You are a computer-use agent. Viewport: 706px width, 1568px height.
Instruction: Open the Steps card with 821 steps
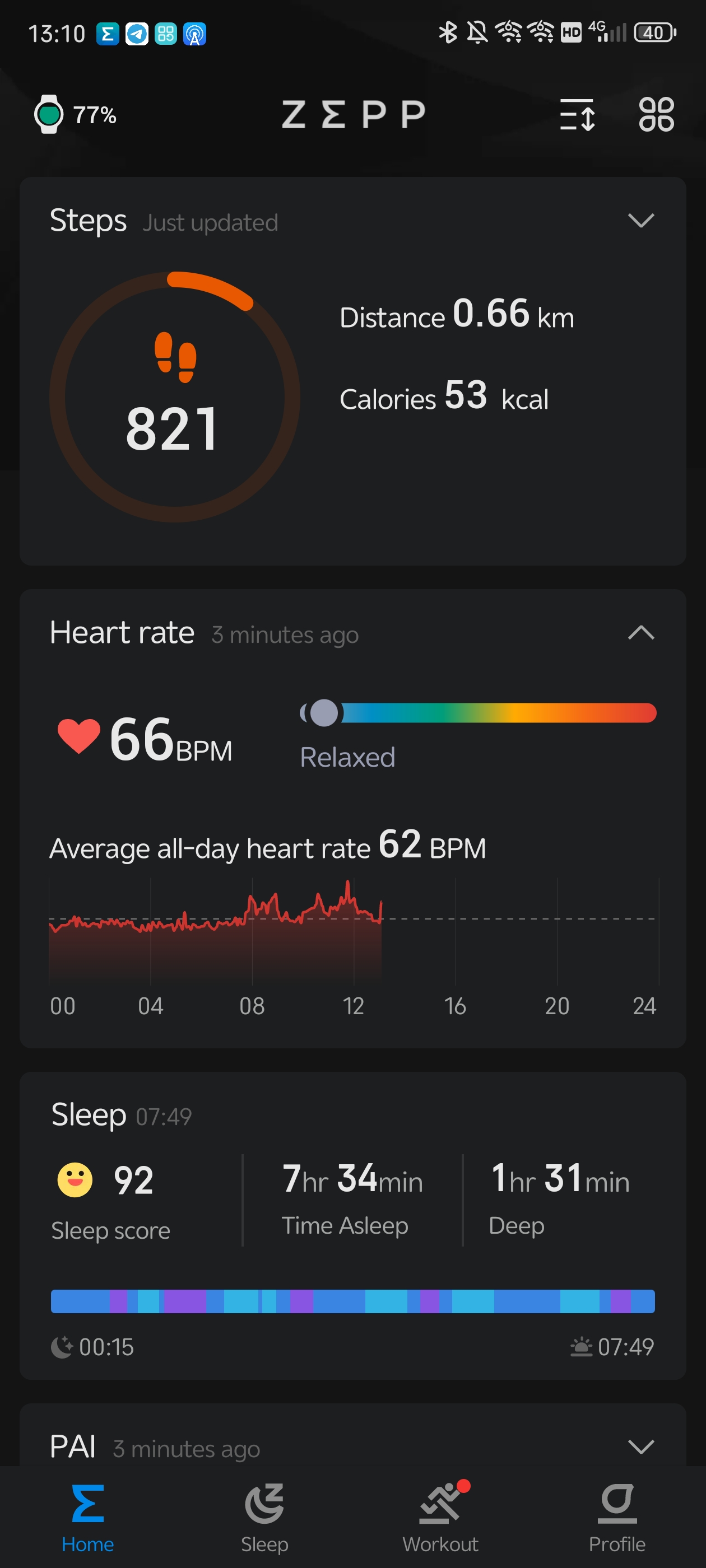click(x=352, y=371)
